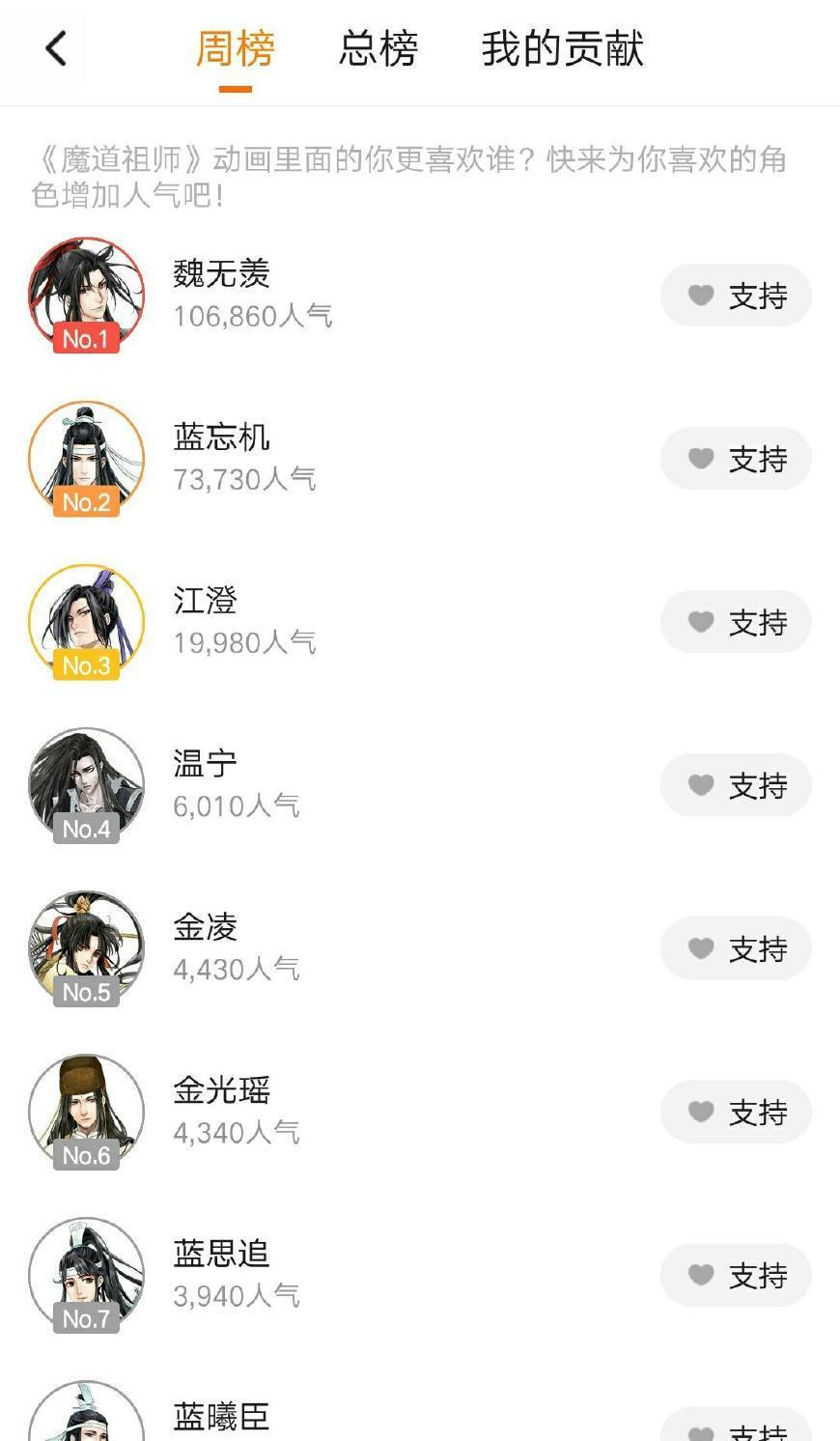The width and height of the screenshot is (840, 1441).
Task: Open the 我的贡献 tab
Action: [562, 50]
